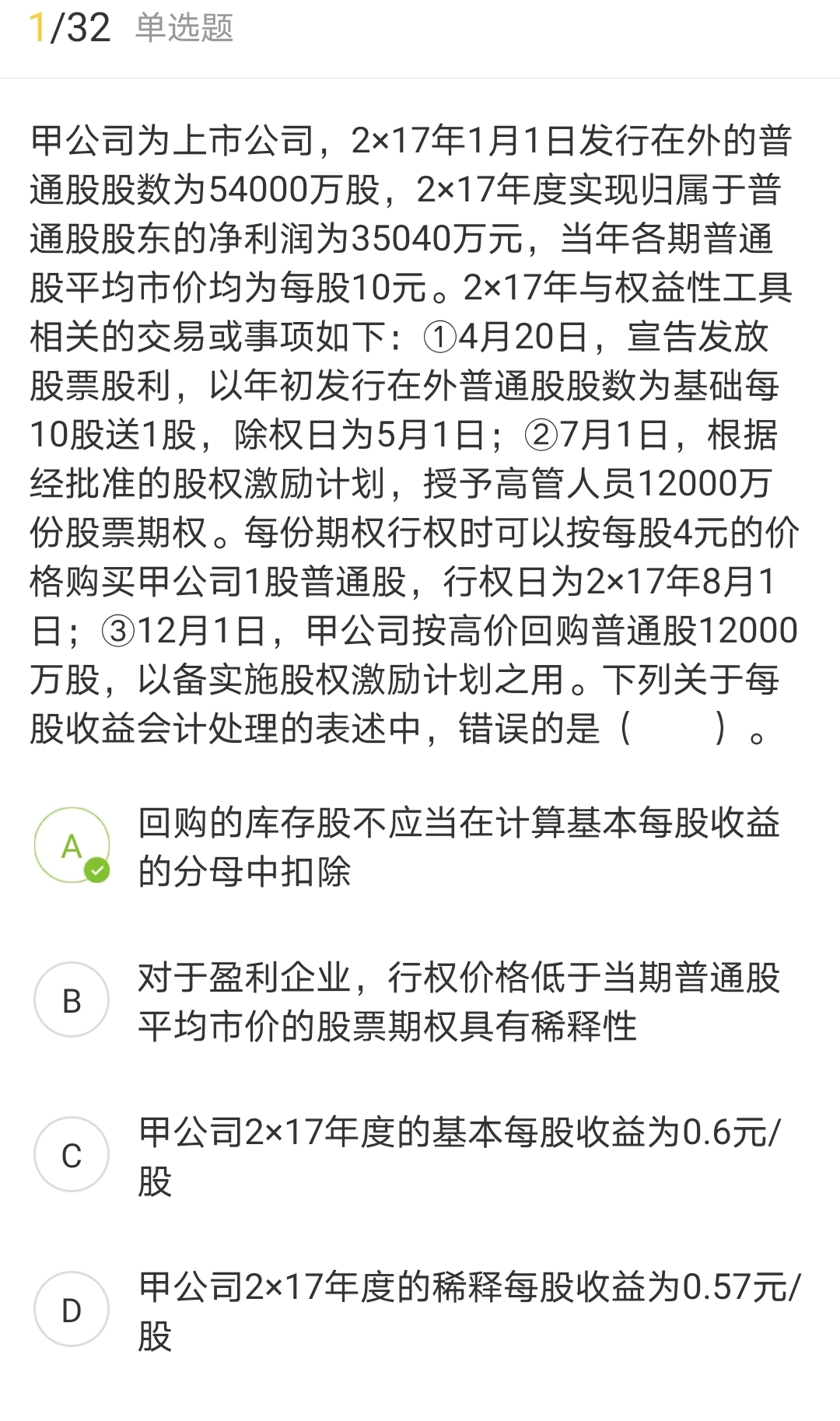This screenshot has width=840, height=1421.
Task: Choose answer option B
Action: pyautogui.click(x=72, y=1000)
